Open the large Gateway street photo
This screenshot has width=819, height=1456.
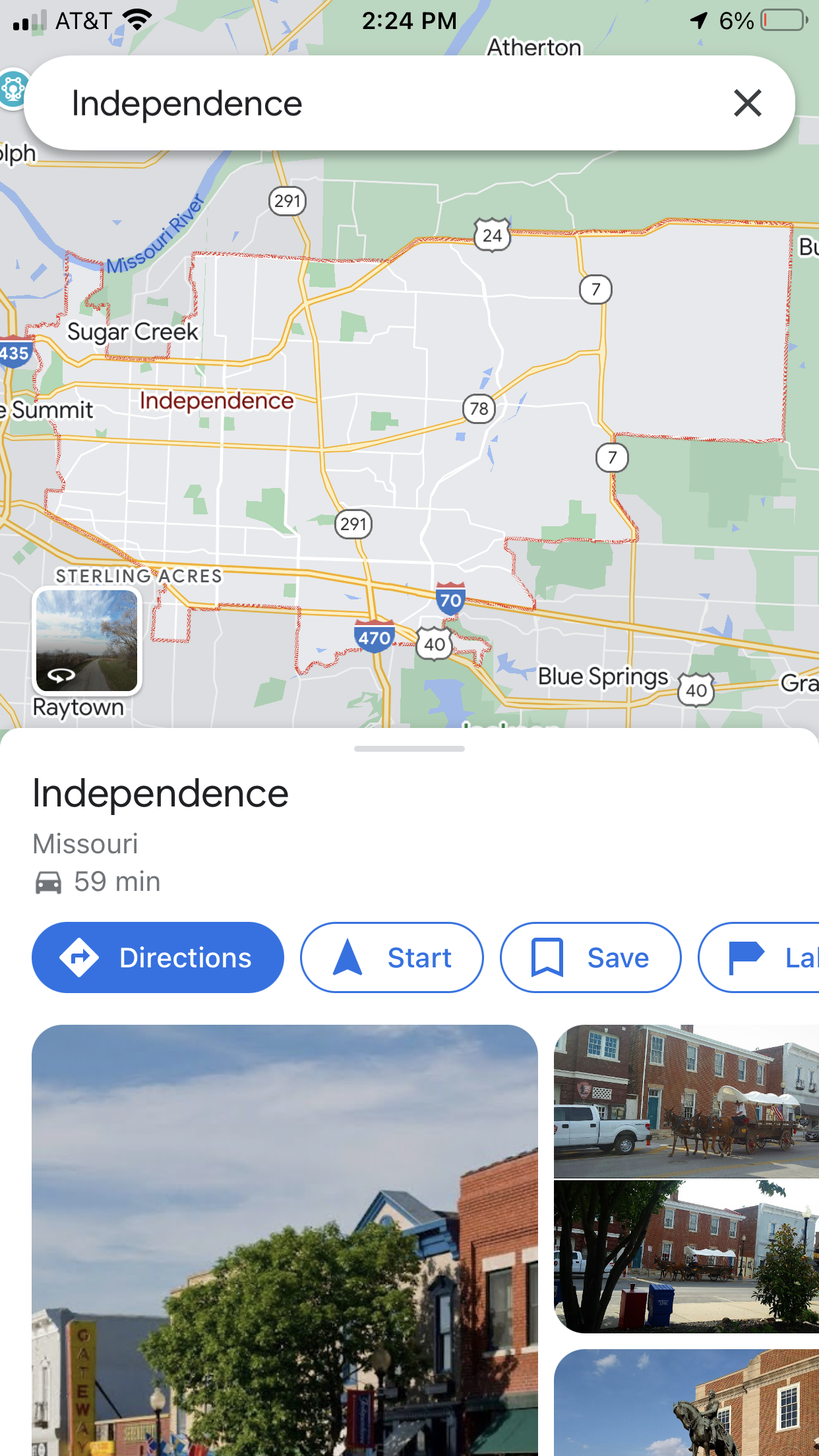point(285,1240)
